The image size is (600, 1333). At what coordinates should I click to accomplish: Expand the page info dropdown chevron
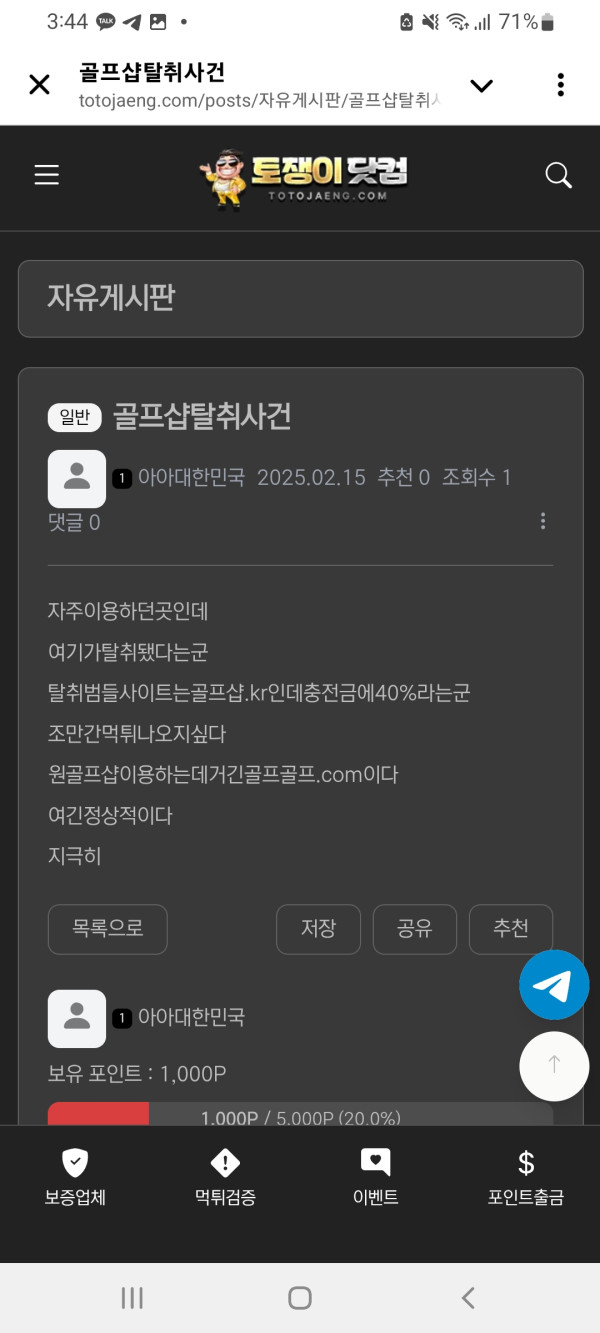click(x=481, y=86)
